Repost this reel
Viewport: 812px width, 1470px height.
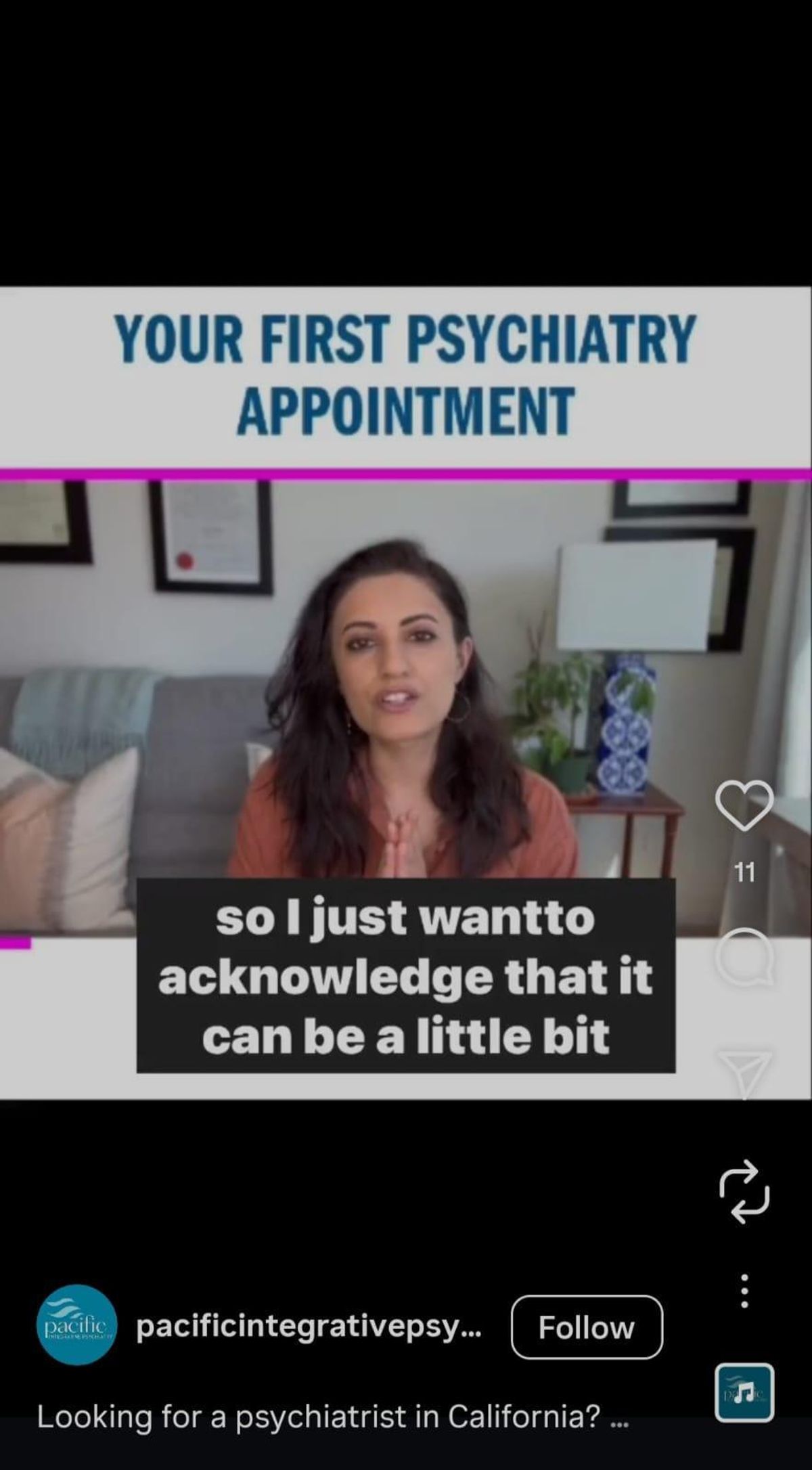tap(744, 1192)
